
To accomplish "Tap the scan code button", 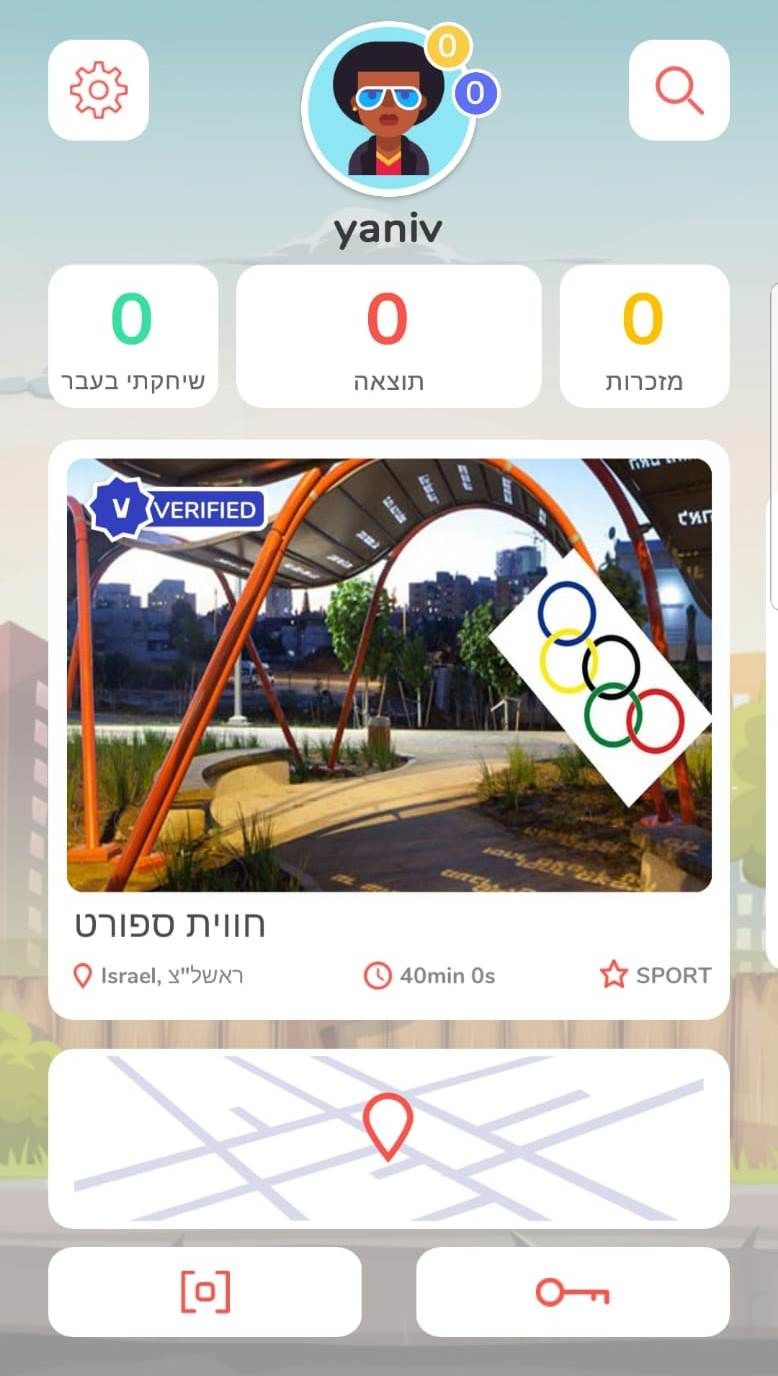I will [205, 1292].
